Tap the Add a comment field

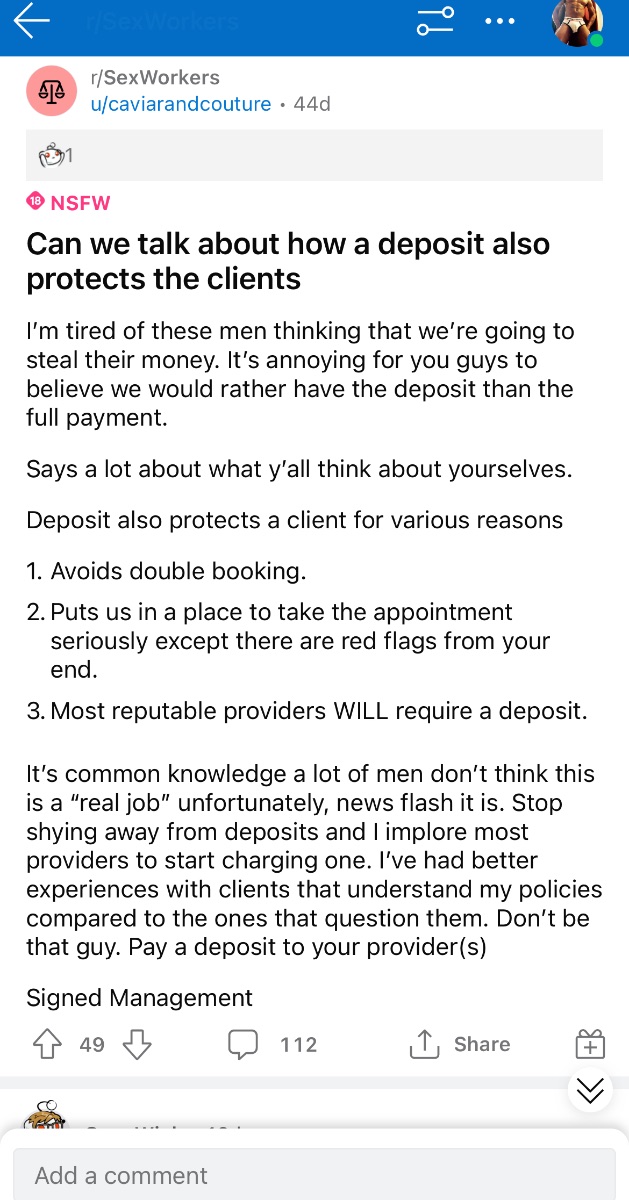point(314,1175)
